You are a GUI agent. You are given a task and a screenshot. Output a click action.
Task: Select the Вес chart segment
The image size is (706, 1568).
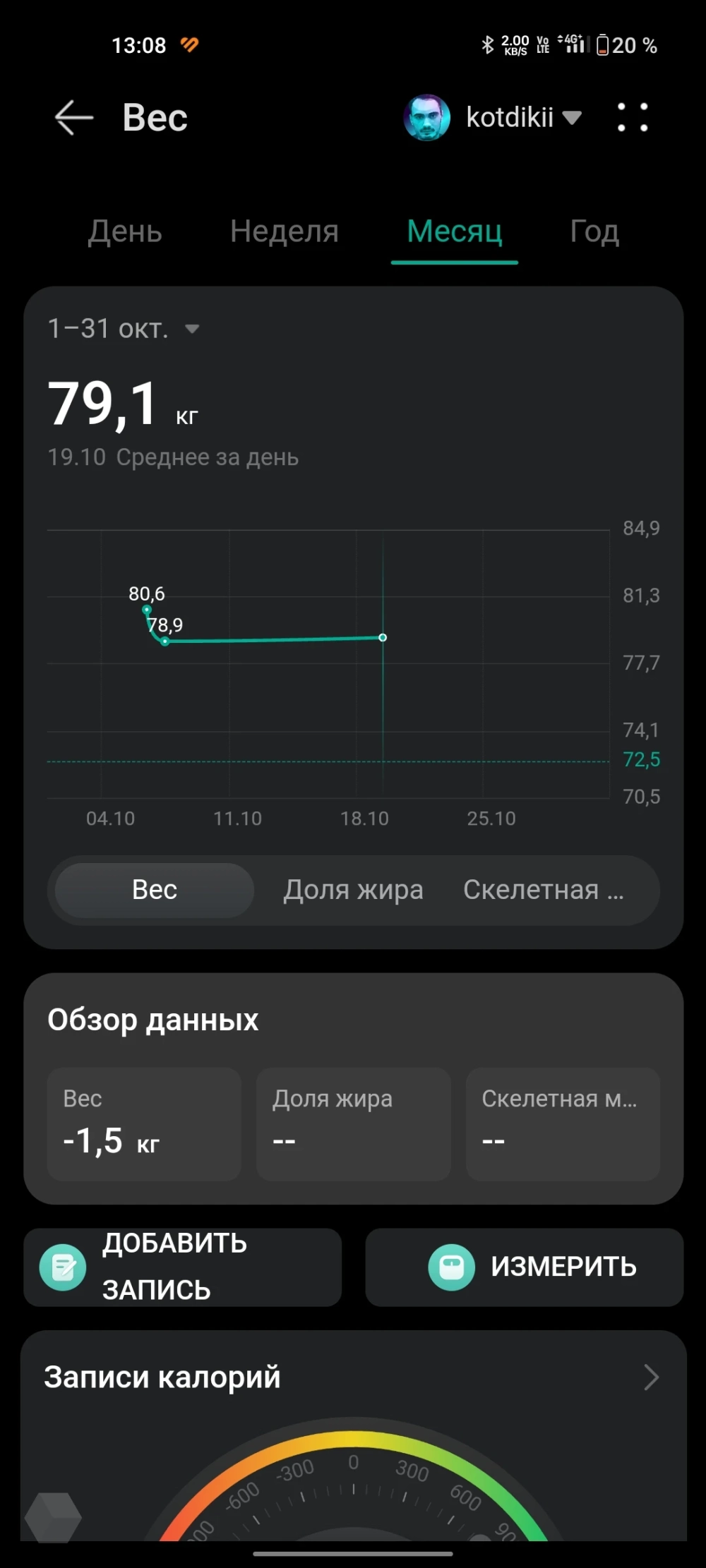(155, 890)
